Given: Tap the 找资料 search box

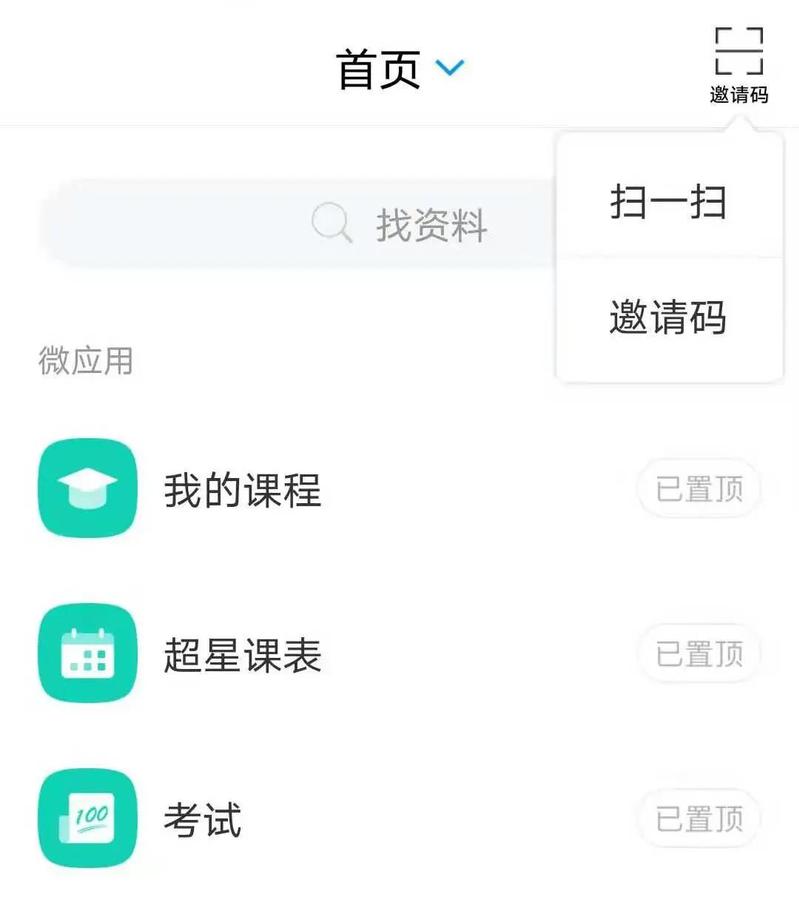Looking at the screenshot, I should (x=300, y=225).
